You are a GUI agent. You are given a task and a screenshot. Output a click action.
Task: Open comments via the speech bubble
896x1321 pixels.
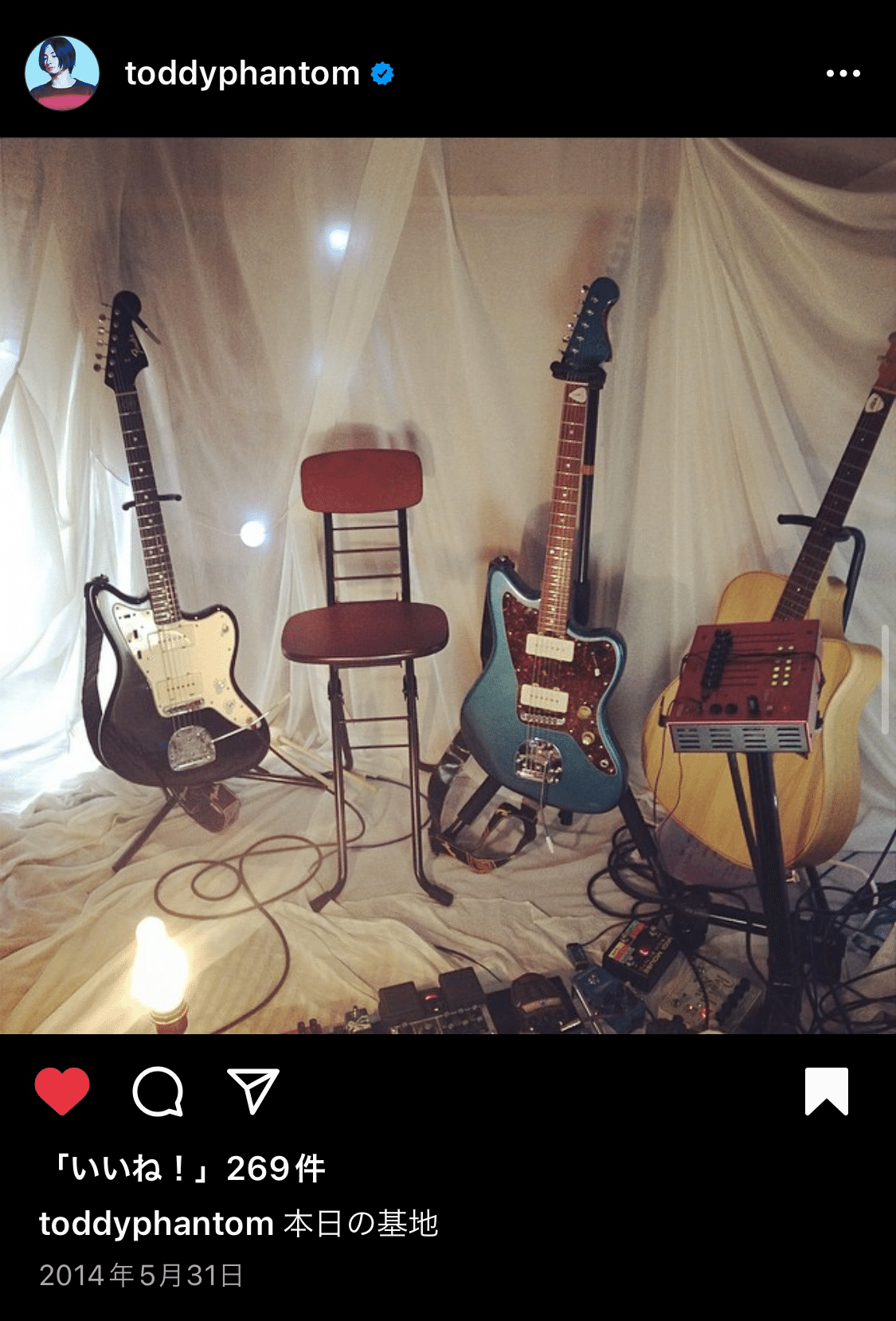tap(158, 1091)
